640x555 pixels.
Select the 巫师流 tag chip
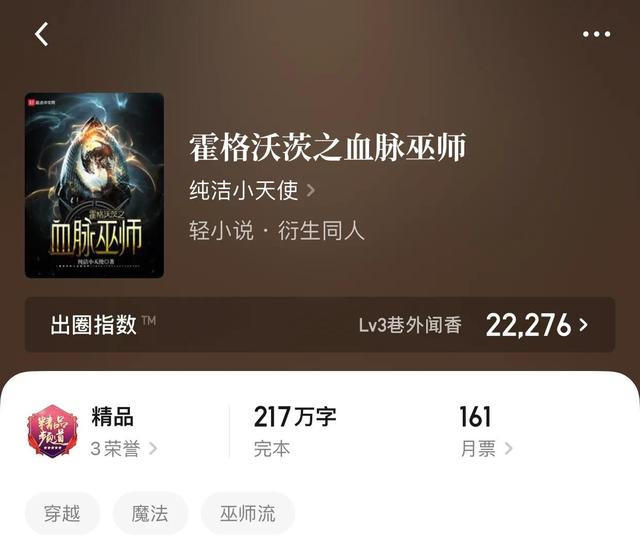pos(247,514)
